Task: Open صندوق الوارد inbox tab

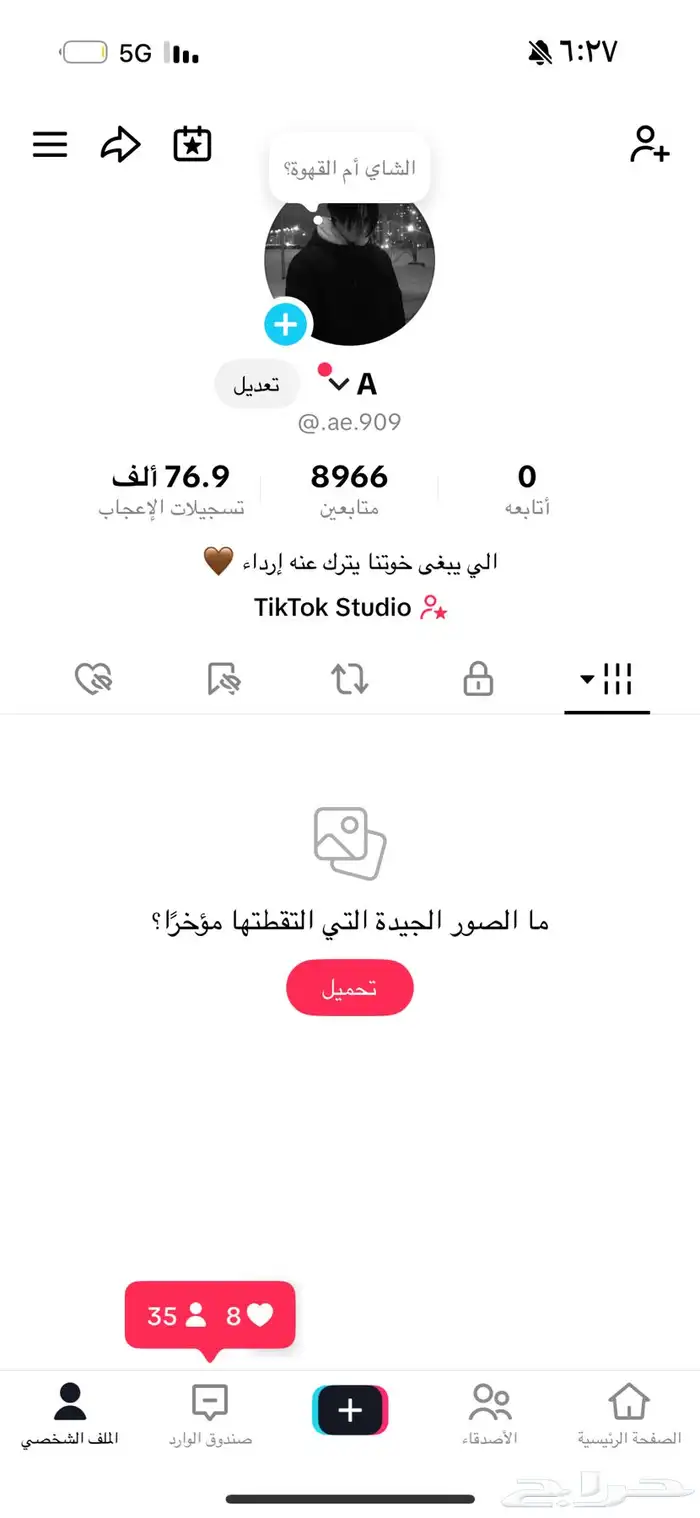Action: point(210,1414)
